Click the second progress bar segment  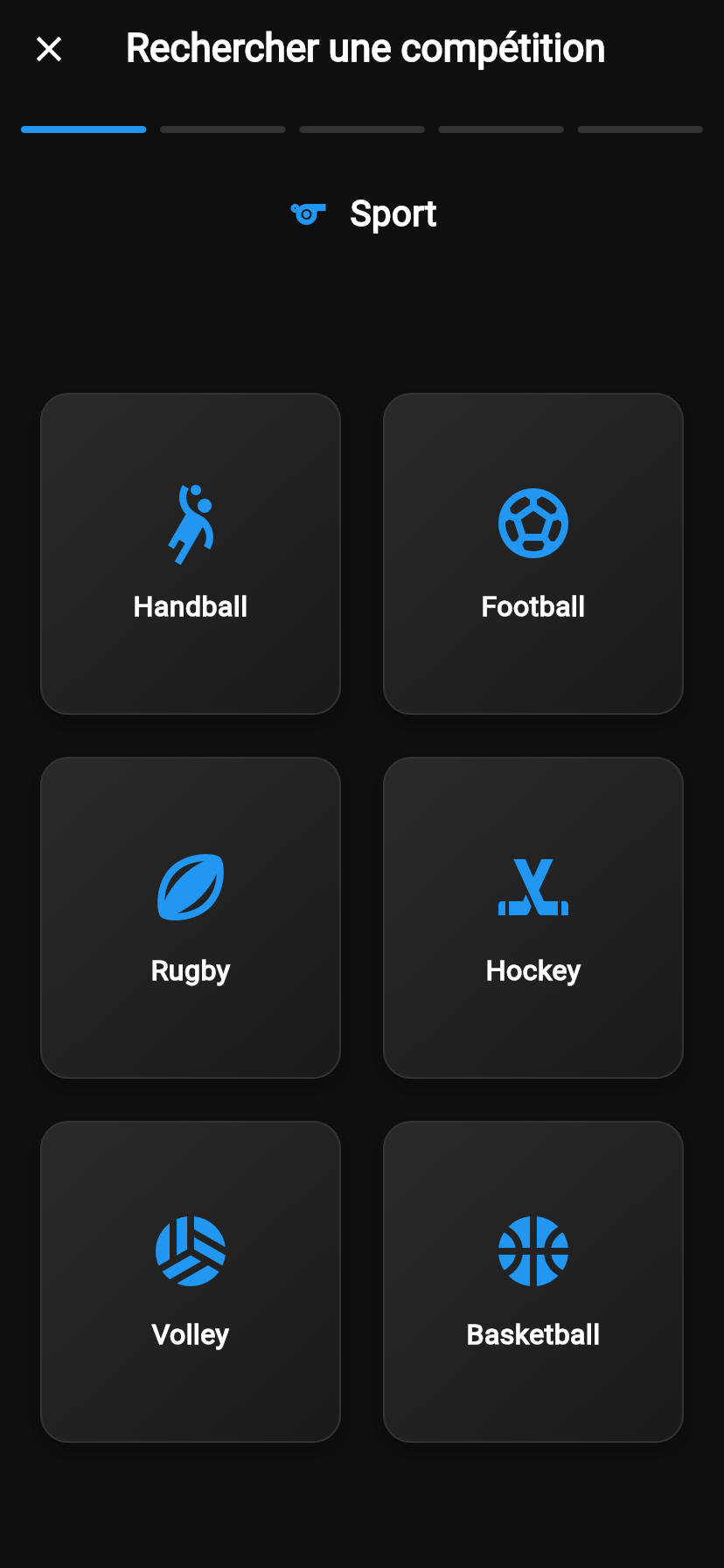(x=222, y=129)
